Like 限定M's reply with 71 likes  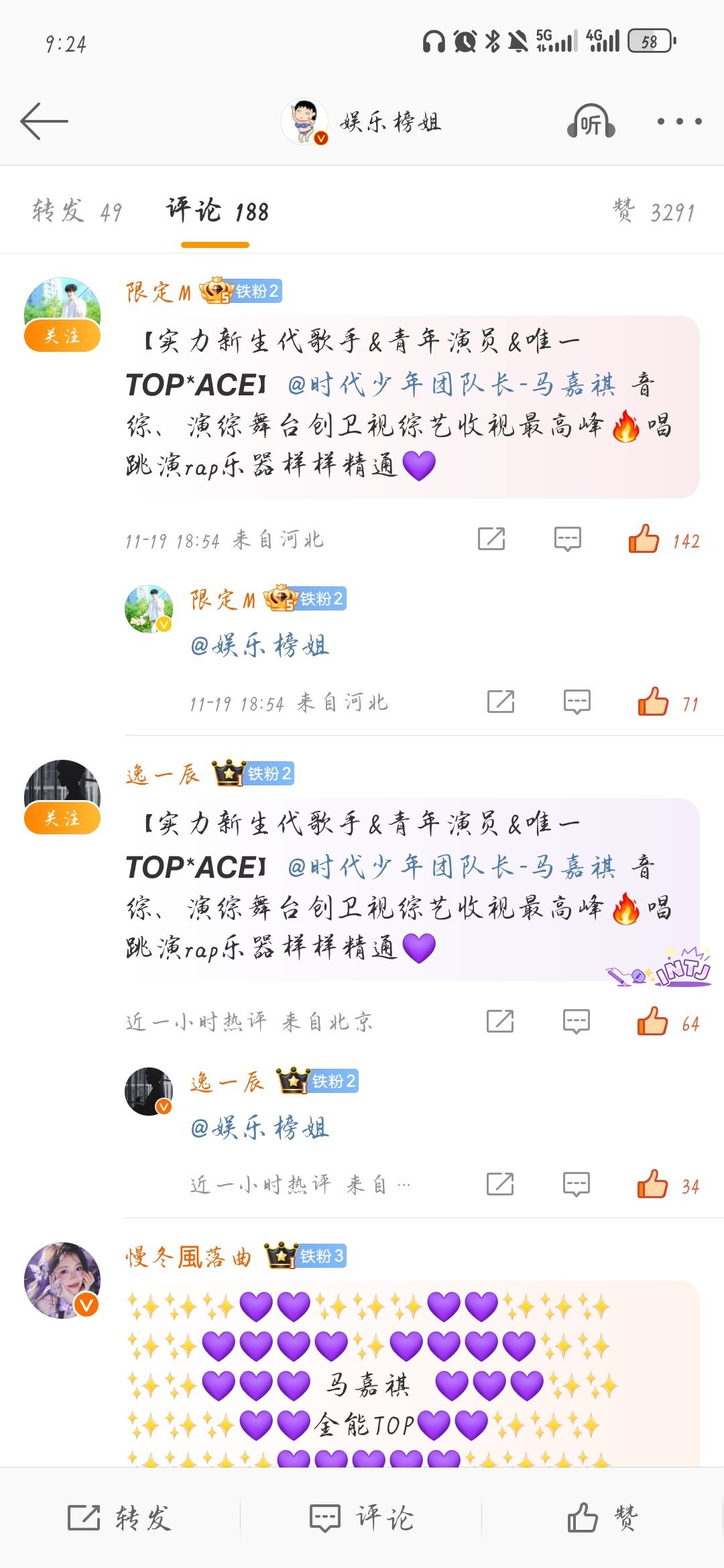pos(653,702)
